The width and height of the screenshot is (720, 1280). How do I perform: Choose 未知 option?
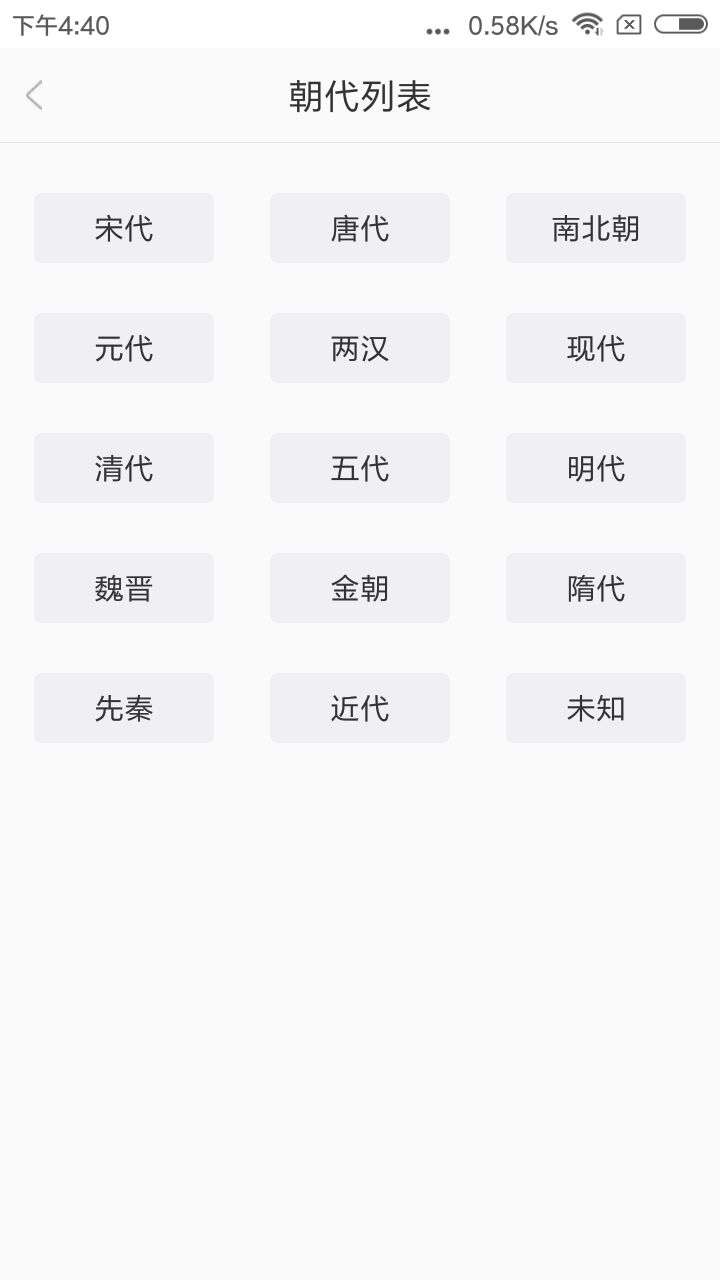point(595,707)
